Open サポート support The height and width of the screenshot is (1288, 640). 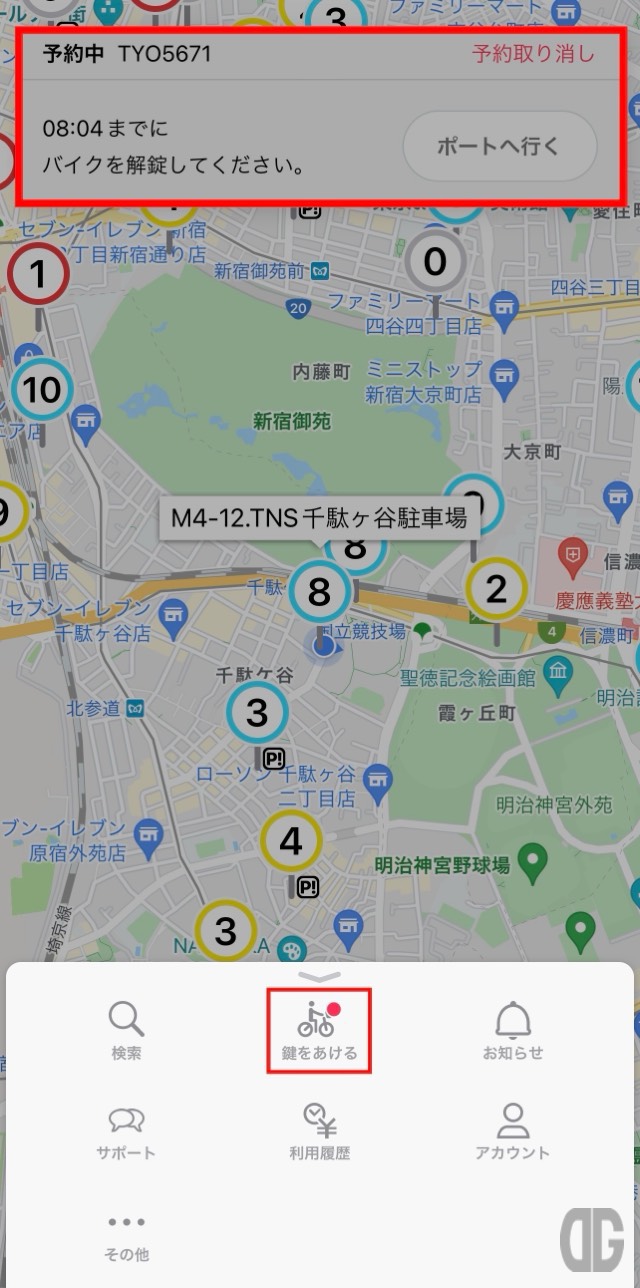point(126,1130)
